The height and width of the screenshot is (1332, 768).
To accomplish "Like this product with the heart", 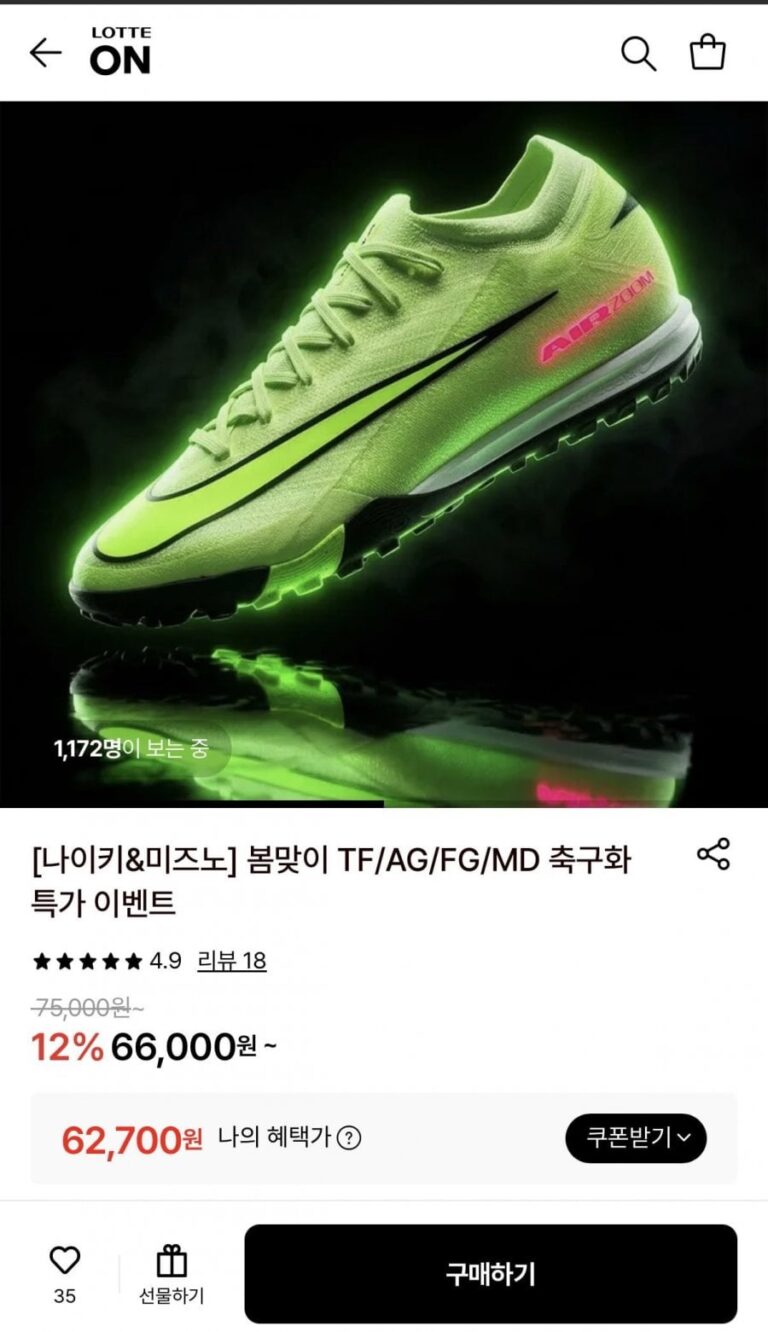I will pos(65,1260).
